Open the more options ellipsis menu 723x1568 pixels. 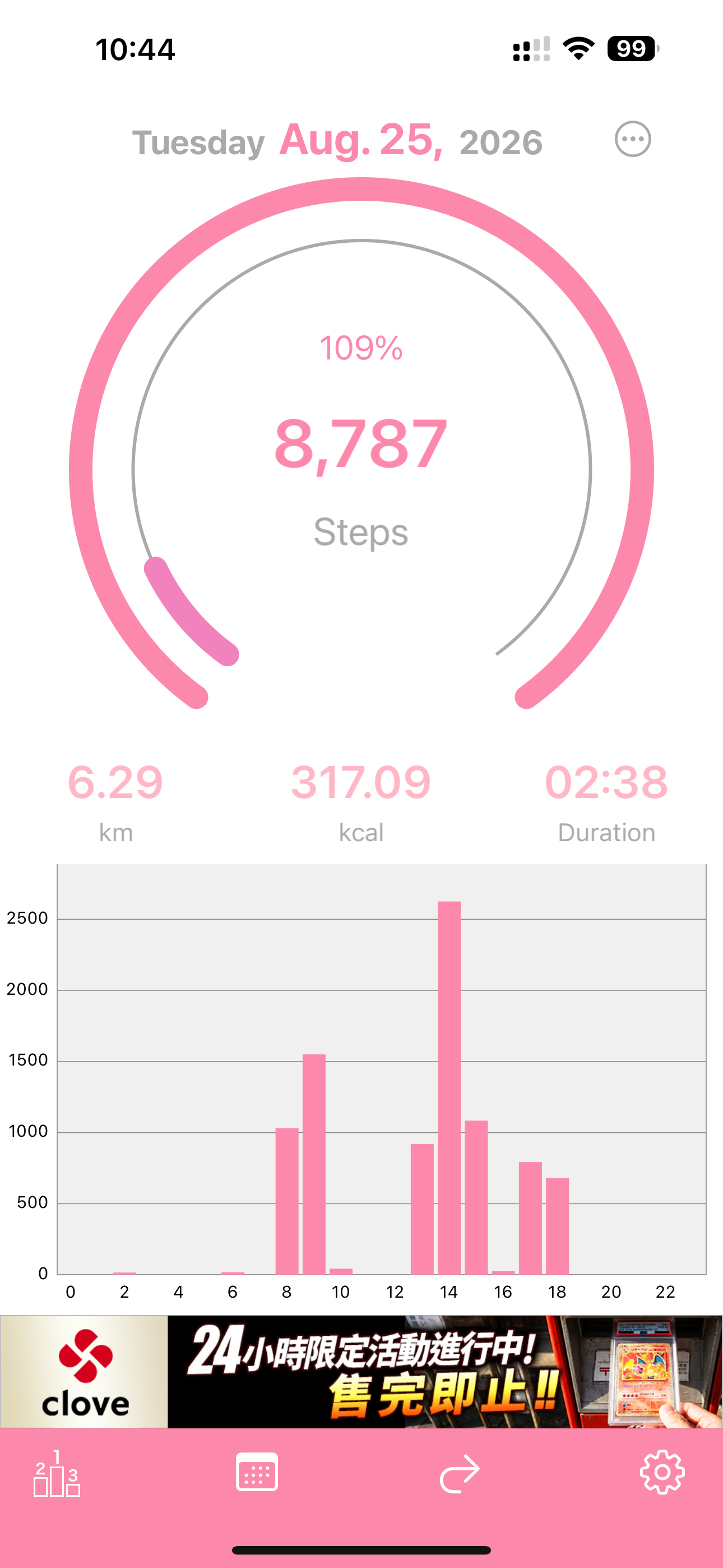[x=632, y=140]
